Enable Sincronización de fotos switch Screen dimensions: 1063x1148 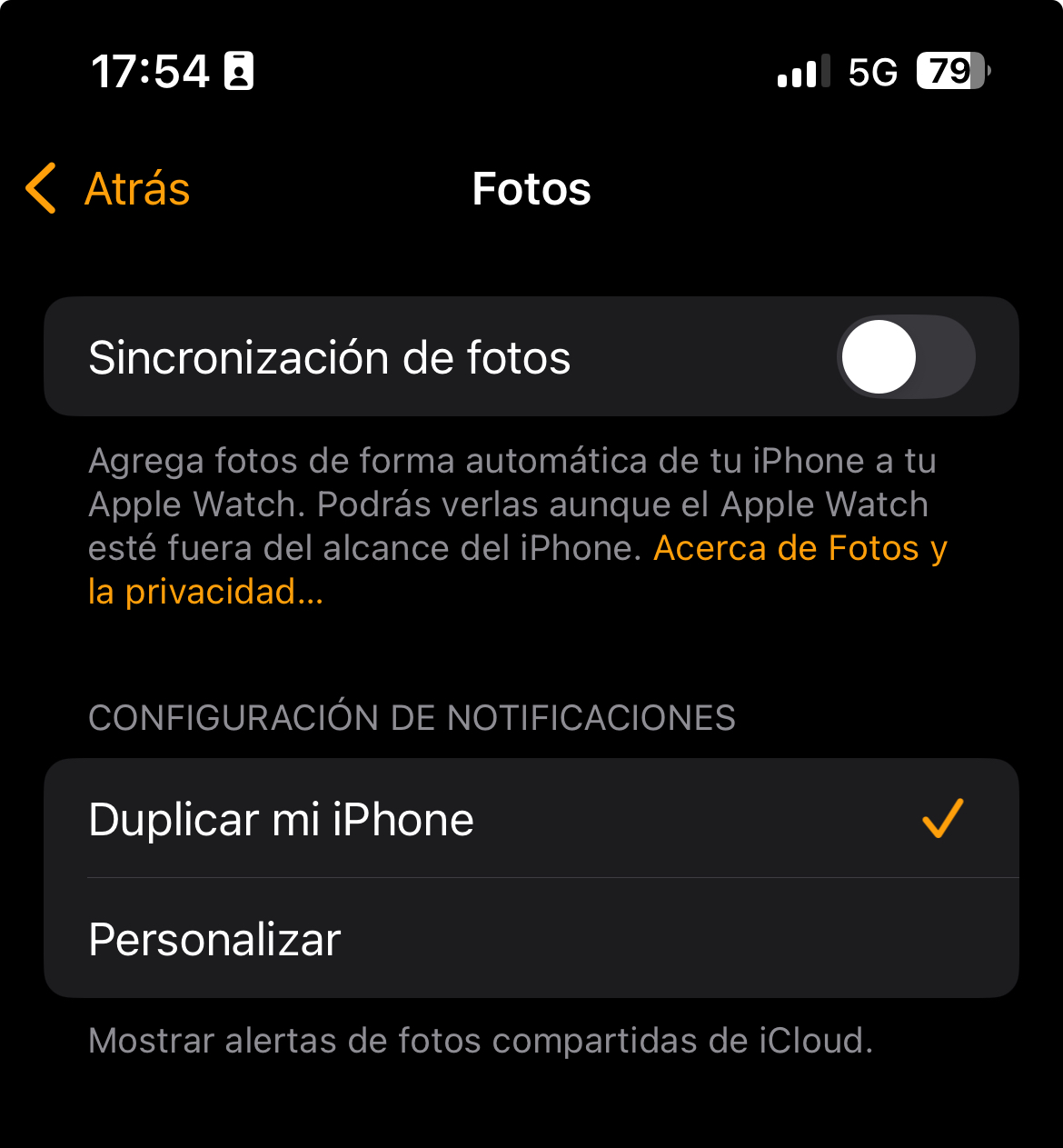(905, 357)
